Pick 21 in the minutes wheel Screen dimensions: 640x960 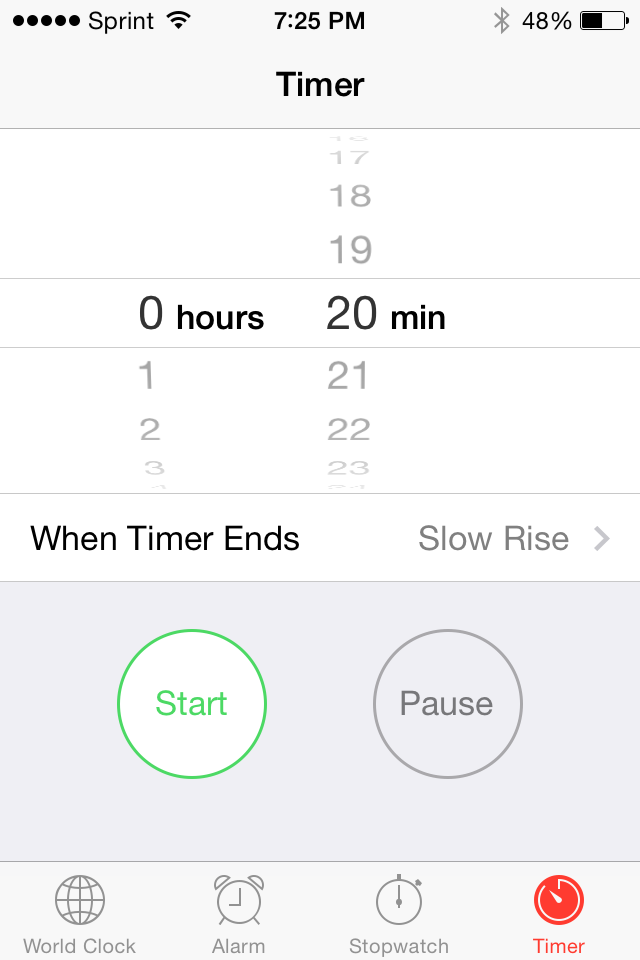tap(348, 376)
